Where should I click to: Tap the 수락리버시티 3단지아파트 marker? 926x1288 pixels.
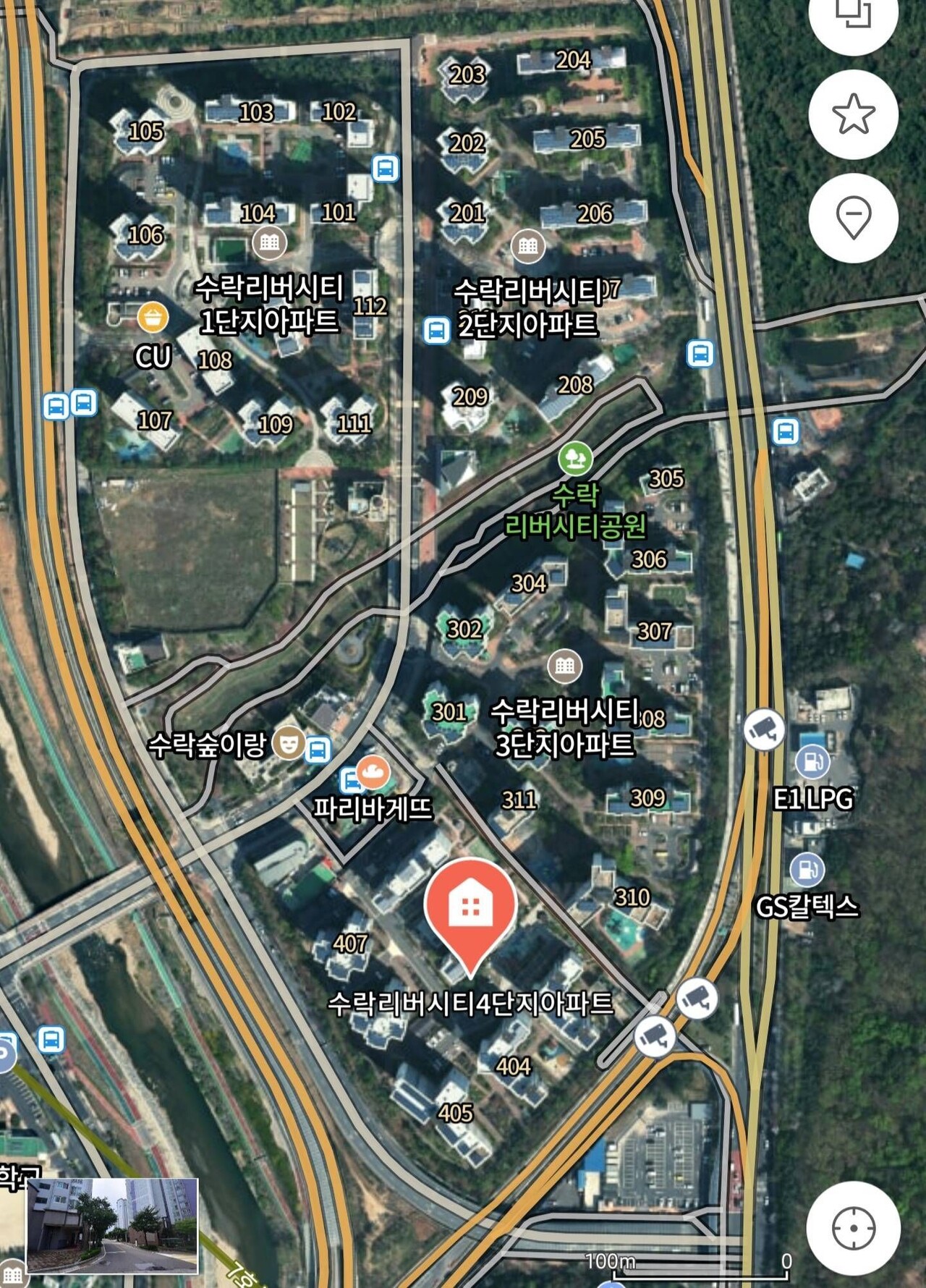tap(565, 666)
